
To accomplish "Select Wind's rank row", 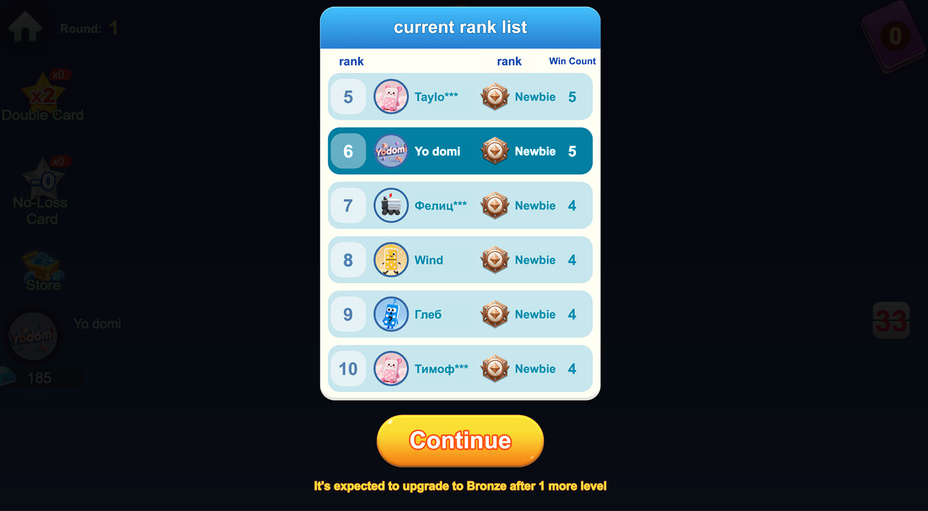I will pos(460,260).
